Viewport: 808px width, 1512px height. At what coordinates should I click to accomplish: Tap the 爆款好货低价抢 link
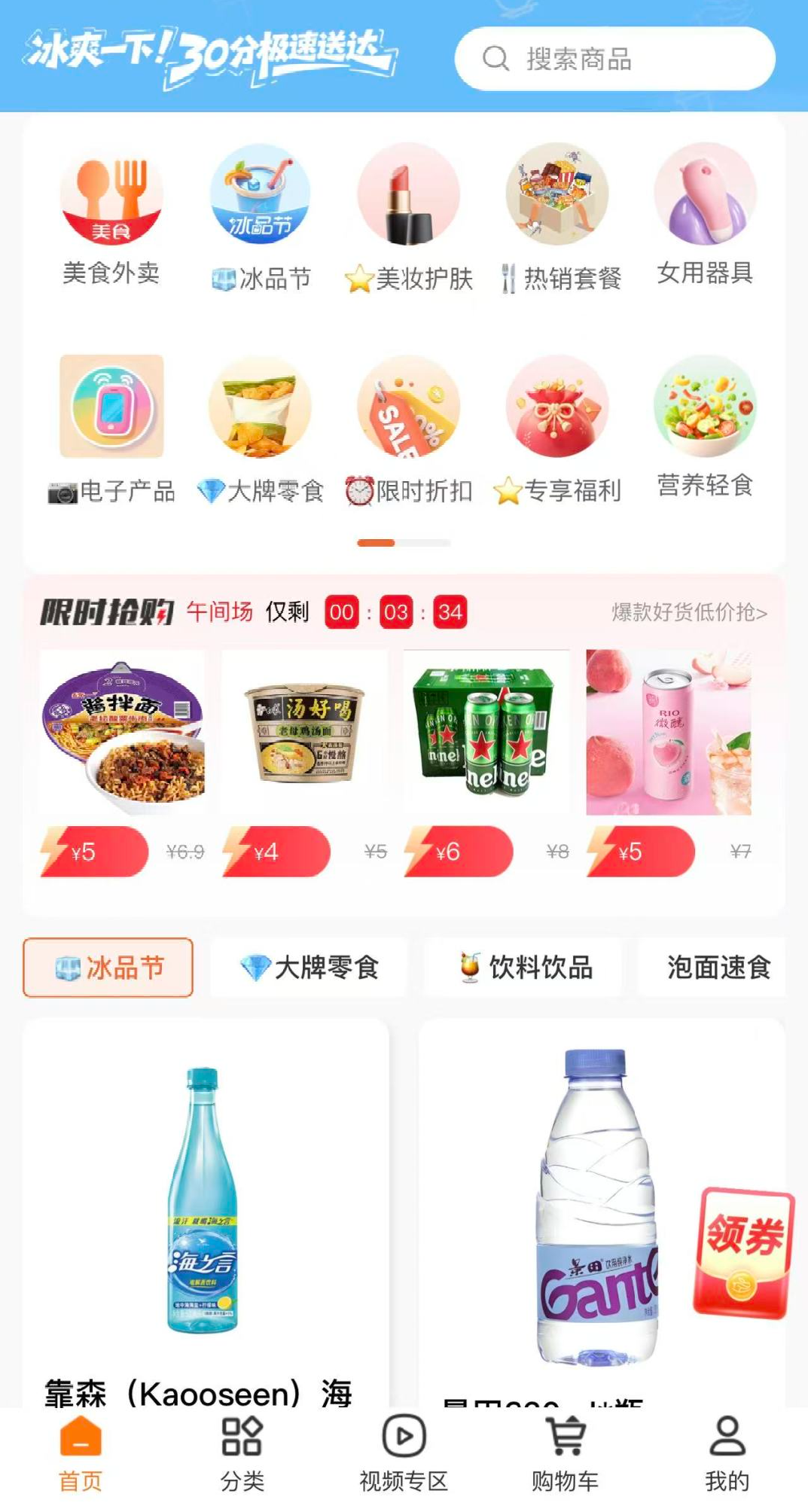click(x=688, y=612)
